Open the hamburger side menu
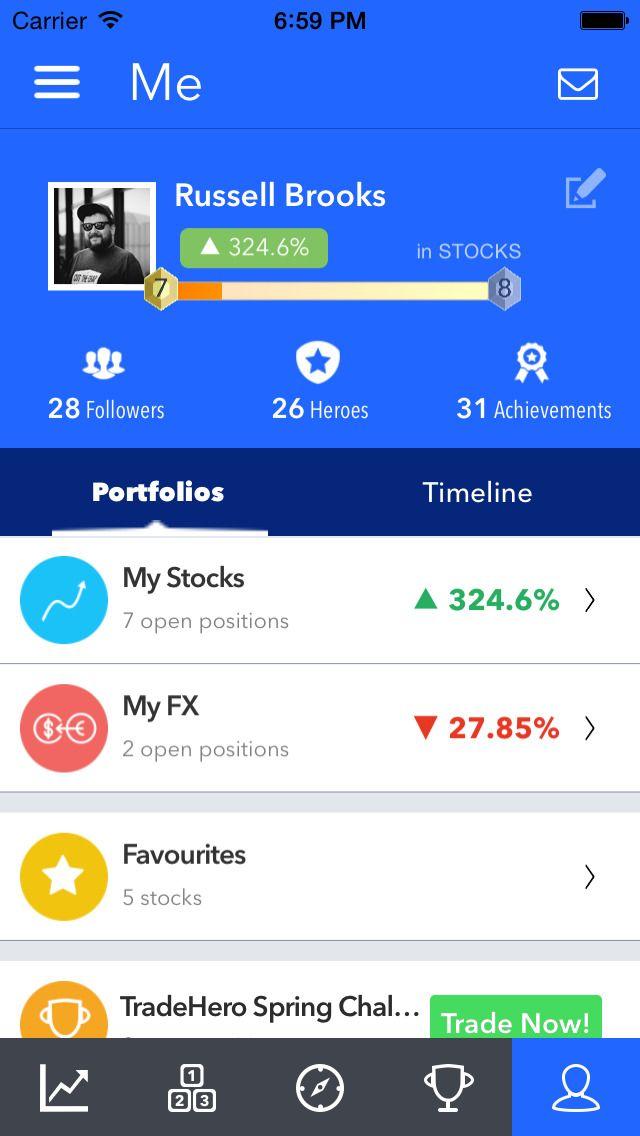This screenshot has height=1136, width=640. (x=57, y=82)
